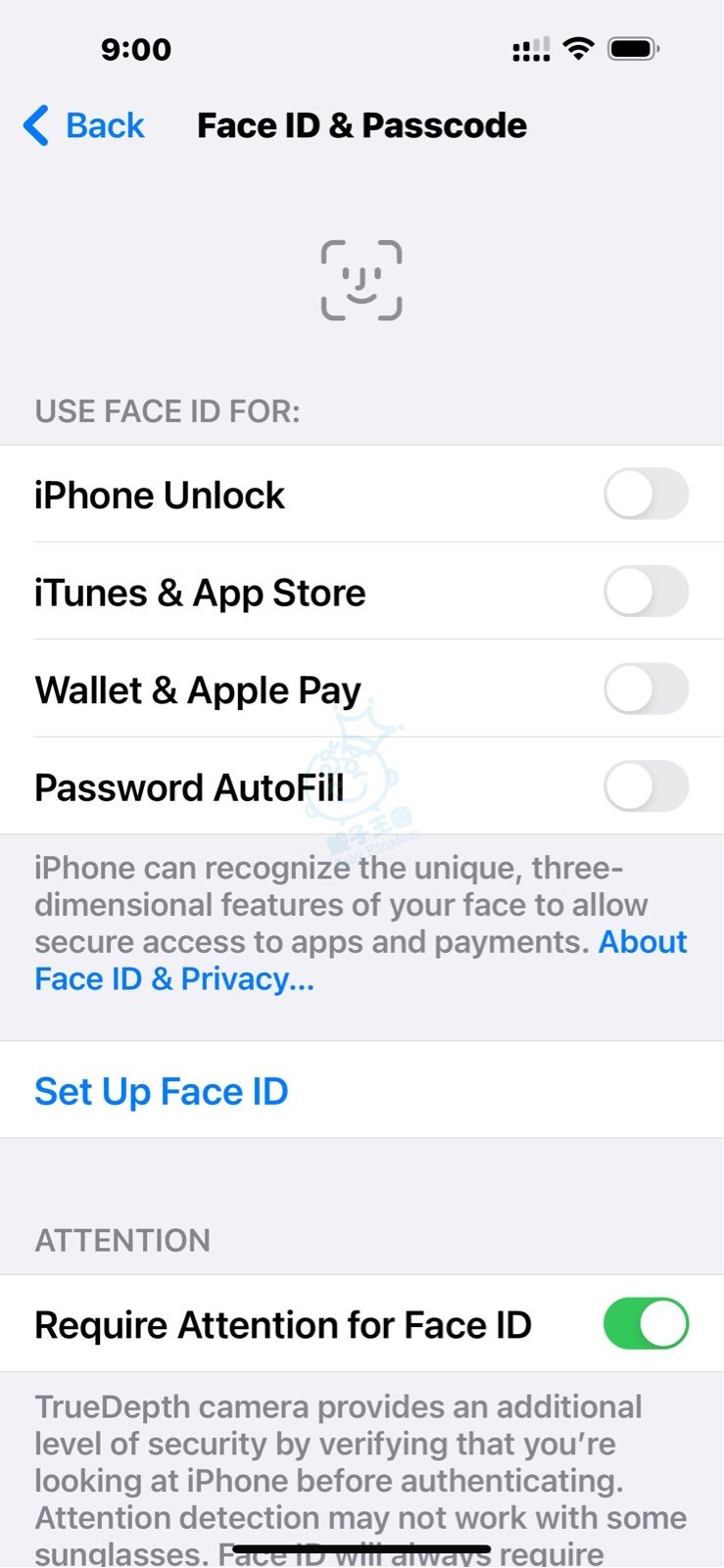The height and width of the screenshot is (1568, 724).
Task: Open About Face ID & Privacy link
Action: [174, 978]
